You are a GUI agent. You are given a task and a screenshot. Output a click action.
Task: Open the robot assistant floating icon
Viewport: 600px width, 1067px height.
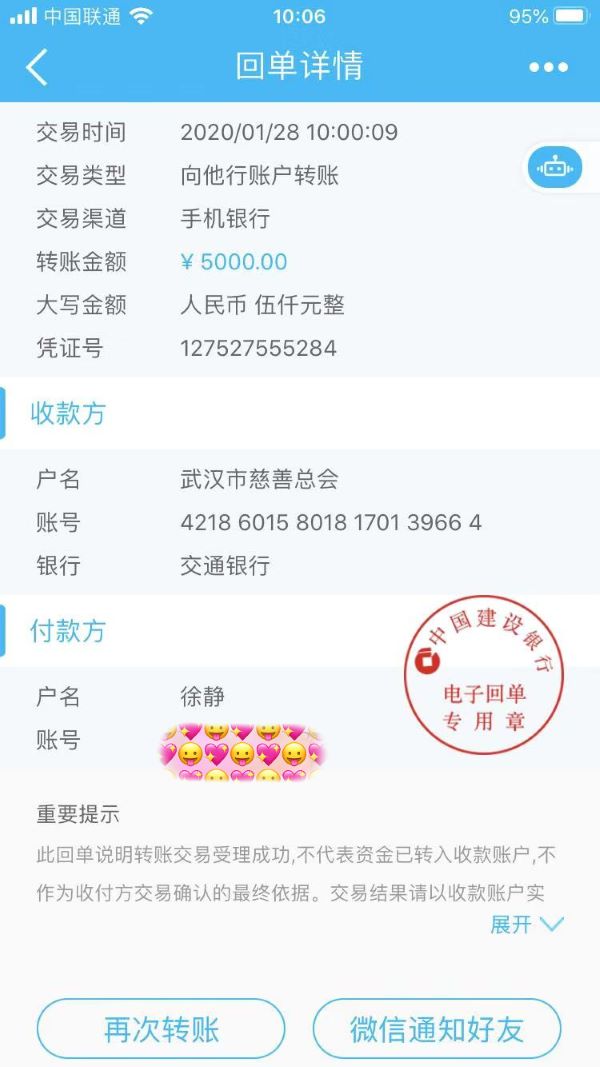[x=554, y=168]
